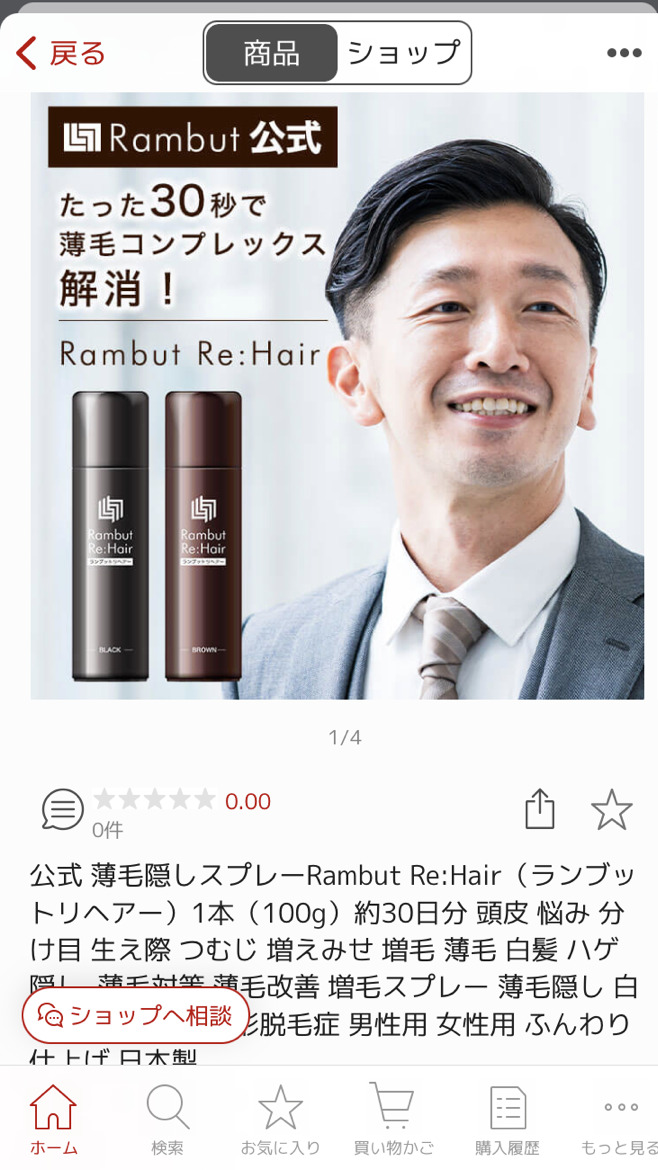The height and width of the screenshot is (1170, 658).
Task: View the 買い物かご cart
Action: [x=393, y=1120]
